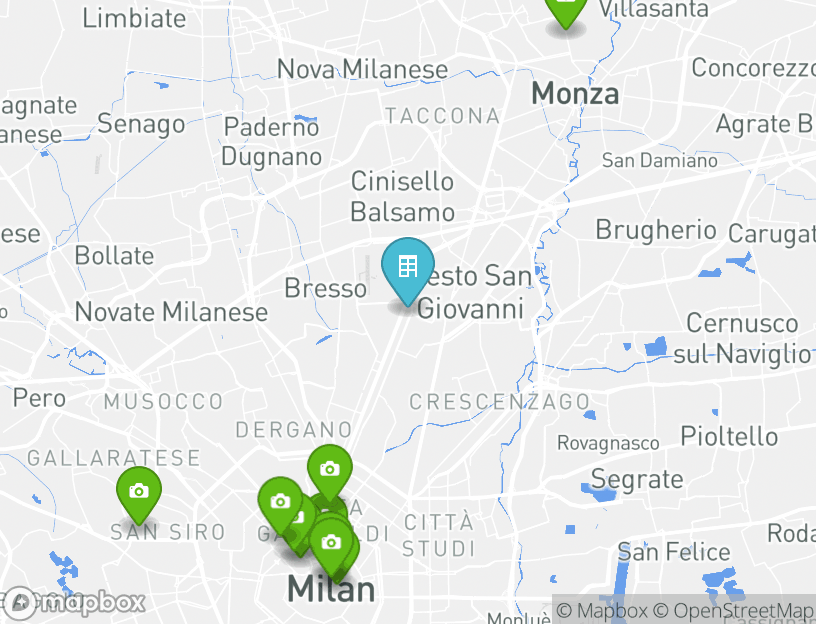Open the Mapbox attribution link

tap(602, 610)
